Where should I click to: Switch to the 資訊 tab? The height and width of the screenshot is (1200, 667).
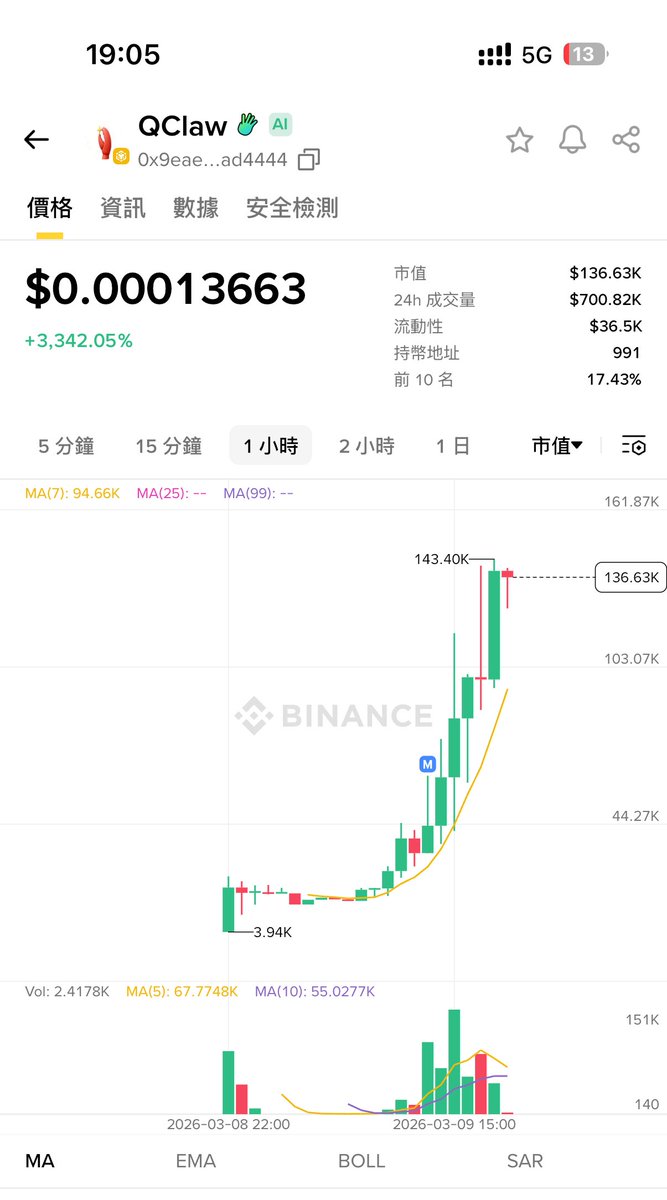(123, 208)
